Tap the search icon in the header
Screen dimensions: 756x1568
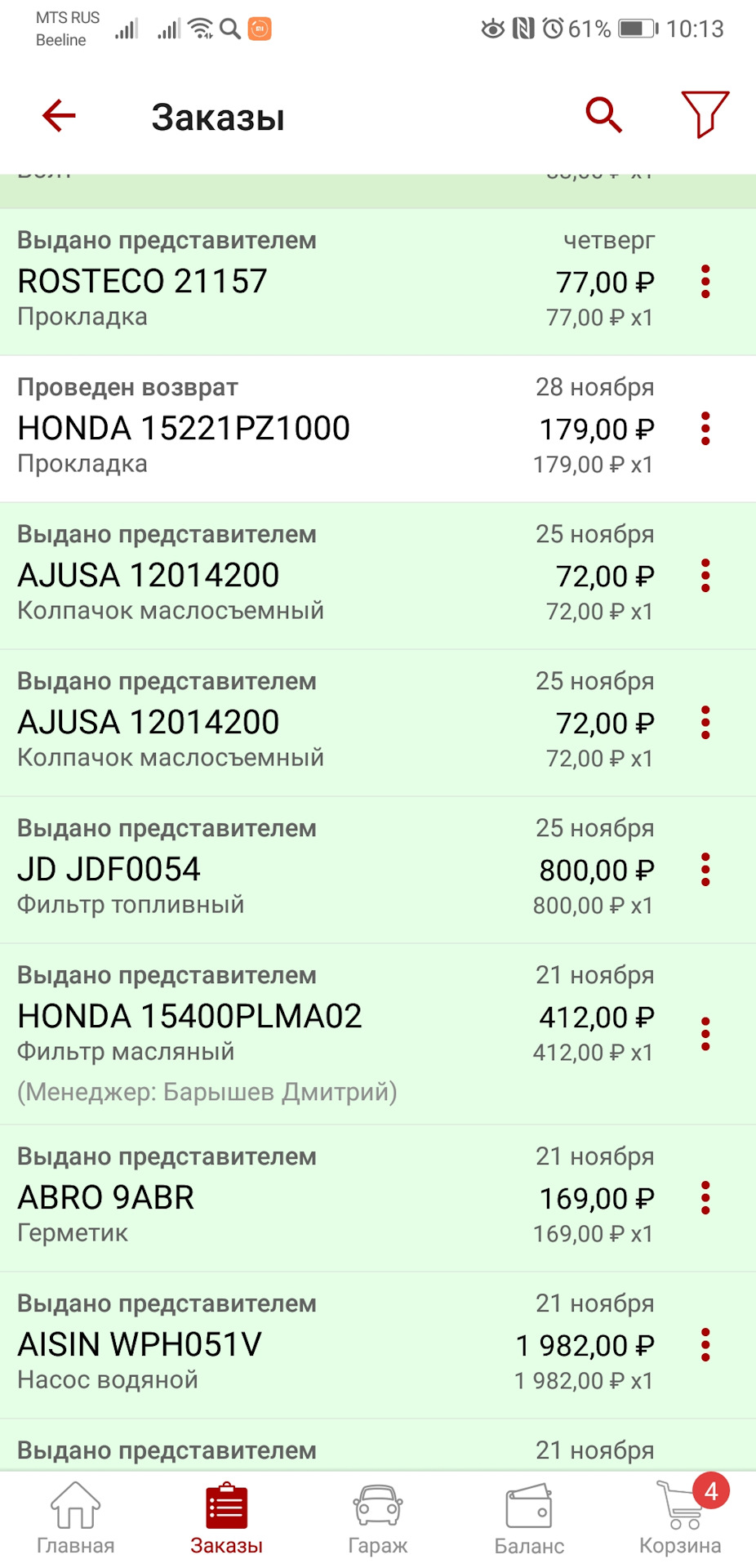603,115
